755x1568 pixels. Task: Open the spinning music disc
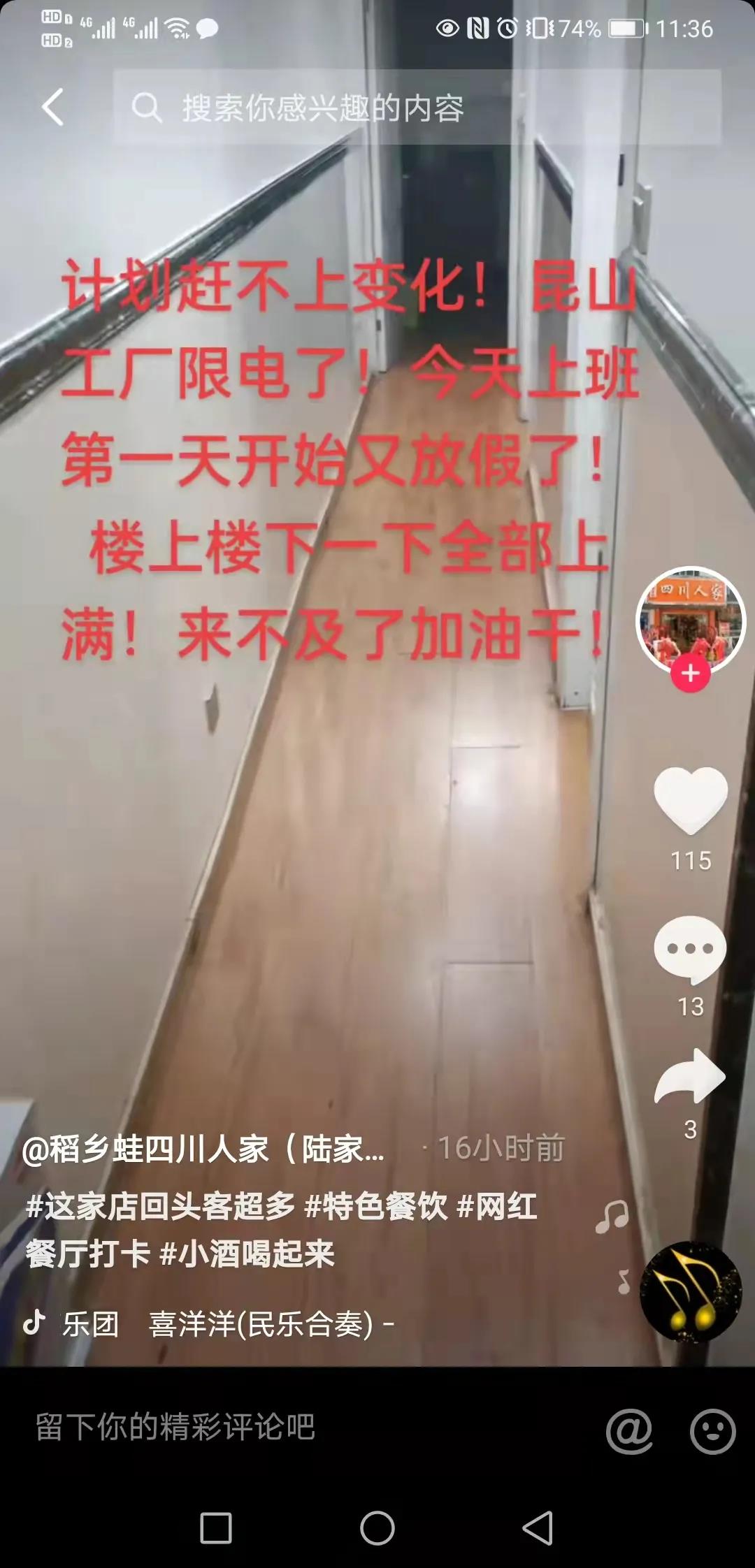pyautogui.click(x=690, y=1292)
